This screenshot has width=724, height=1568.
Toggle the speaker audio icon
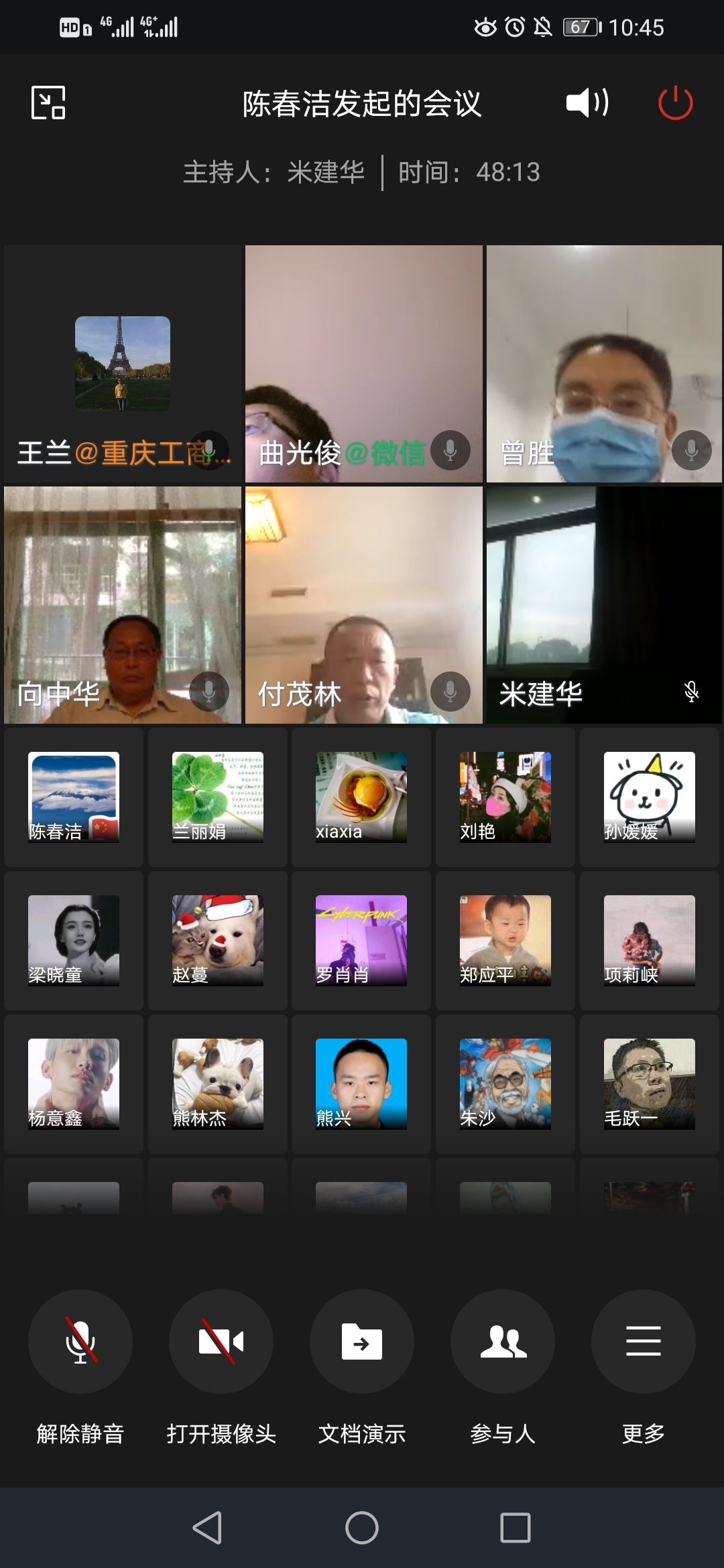(x=587, y=103)
